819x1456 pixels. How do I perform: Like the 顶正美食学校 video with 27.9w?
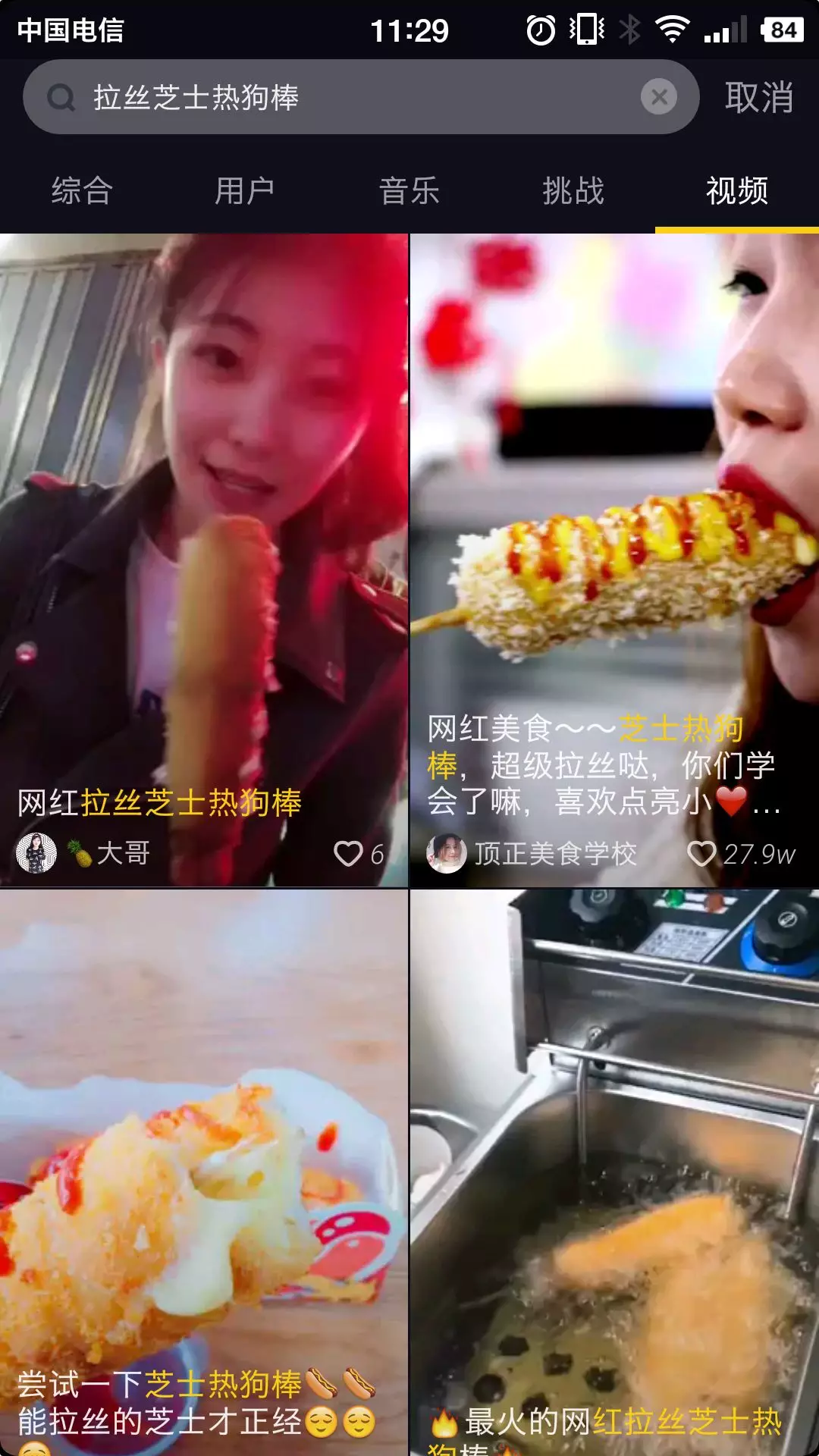point(701,854)
